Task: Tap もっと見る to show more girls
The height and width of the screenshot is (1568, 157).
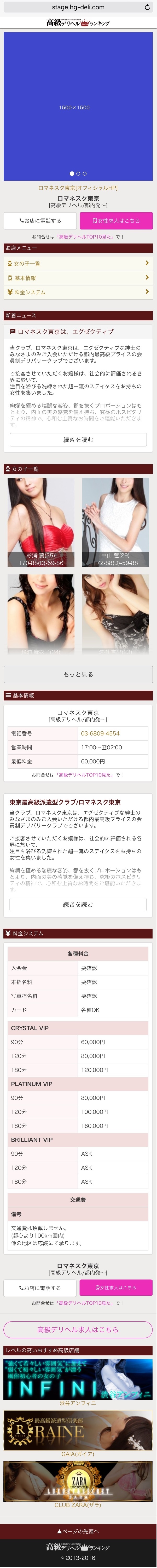Action: 78,674
